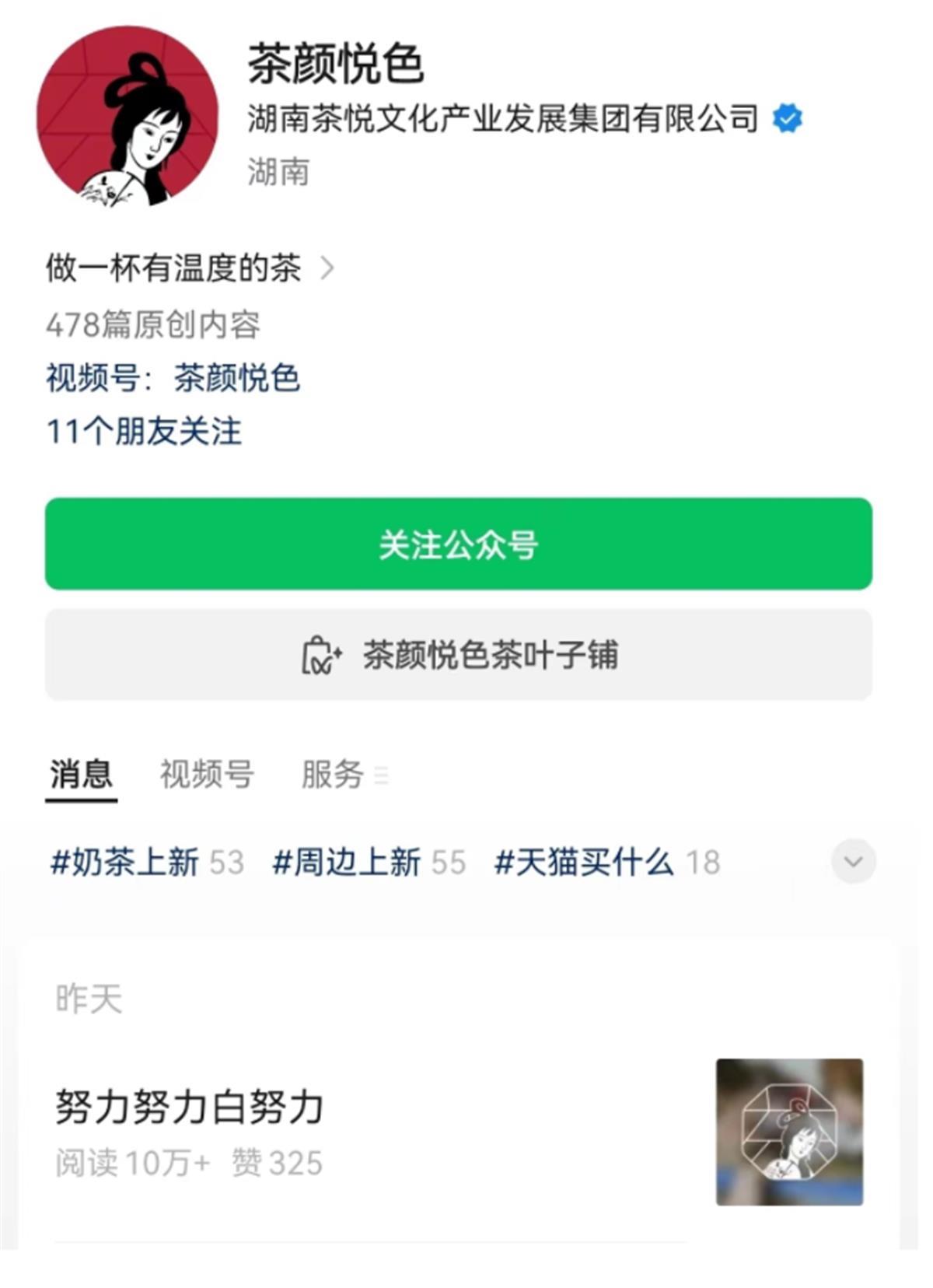Click the blue verification badge
The height and width of the screenshot is (1288, 933).
pos(787,117)
